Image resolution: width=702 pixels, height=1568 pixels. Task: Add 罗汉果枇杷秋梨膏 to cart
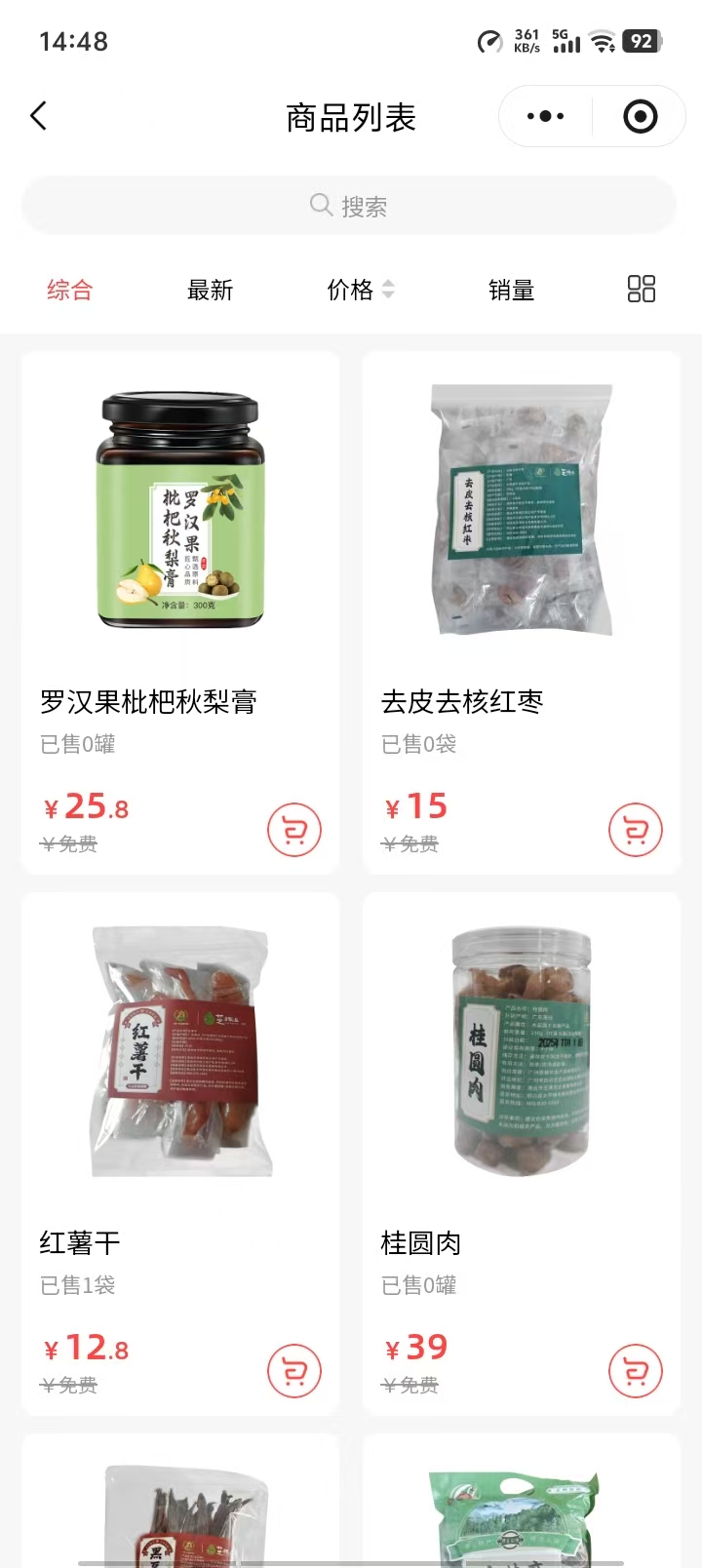294,830
